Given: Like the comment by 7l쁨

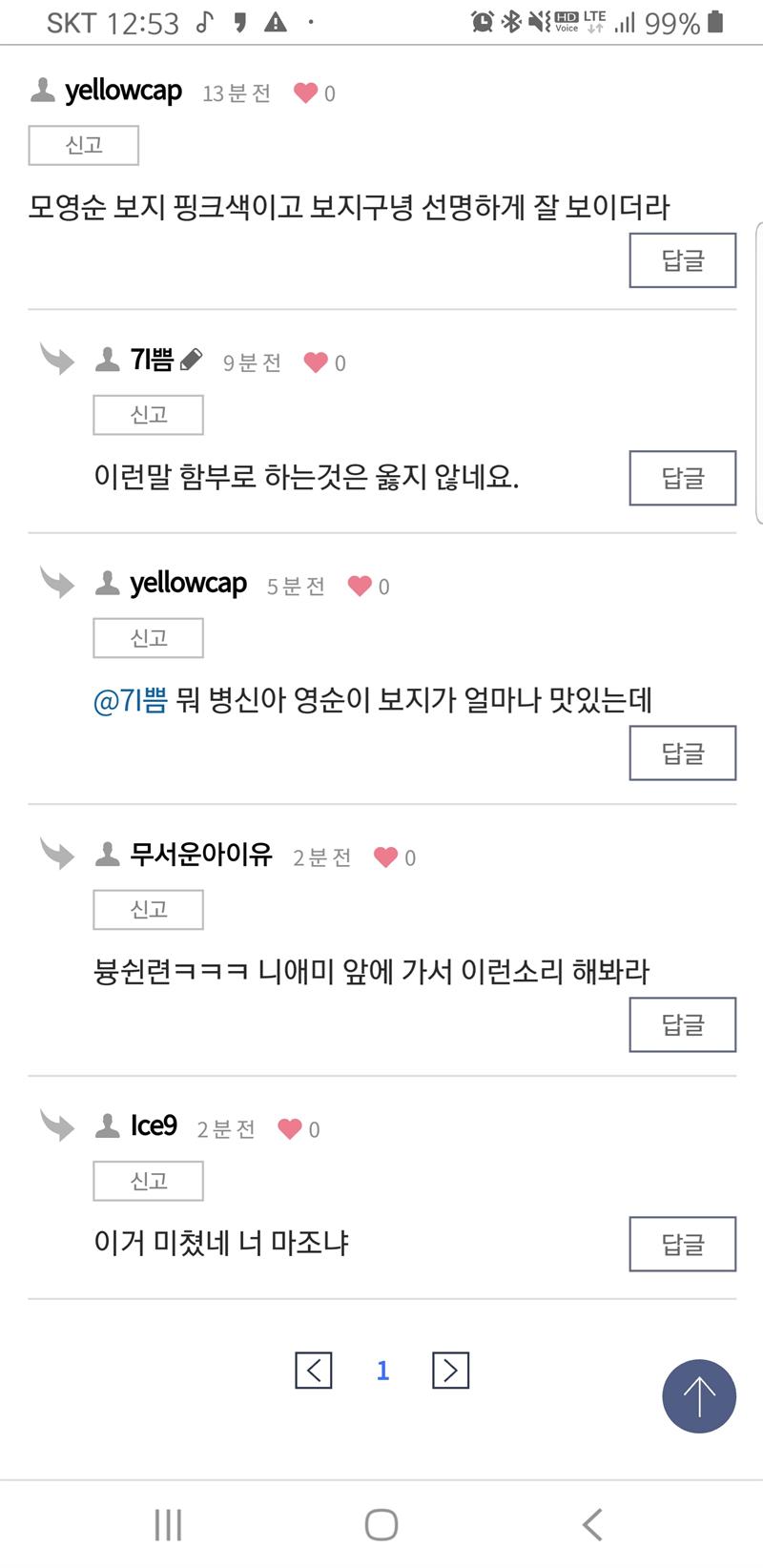Looking at the screenshot, I should tap(316, 362).
